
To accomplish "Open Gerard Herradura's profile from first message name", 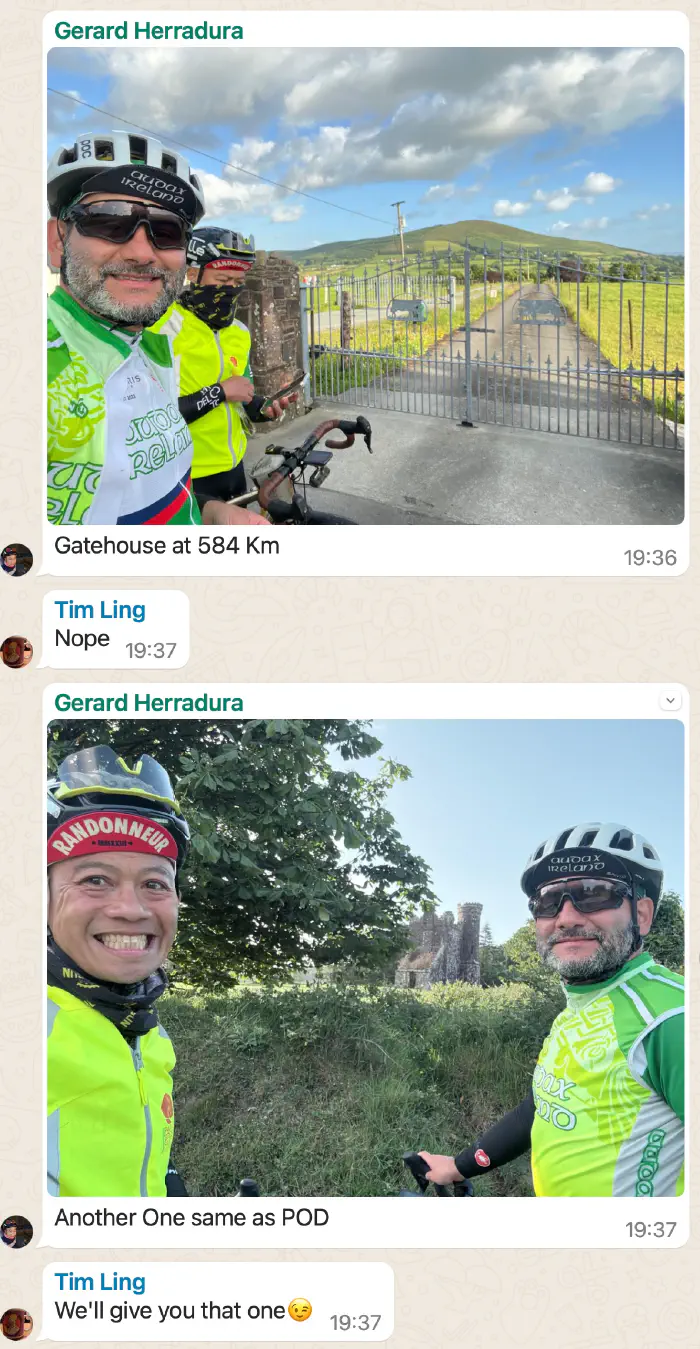I will tap(148, 31).
